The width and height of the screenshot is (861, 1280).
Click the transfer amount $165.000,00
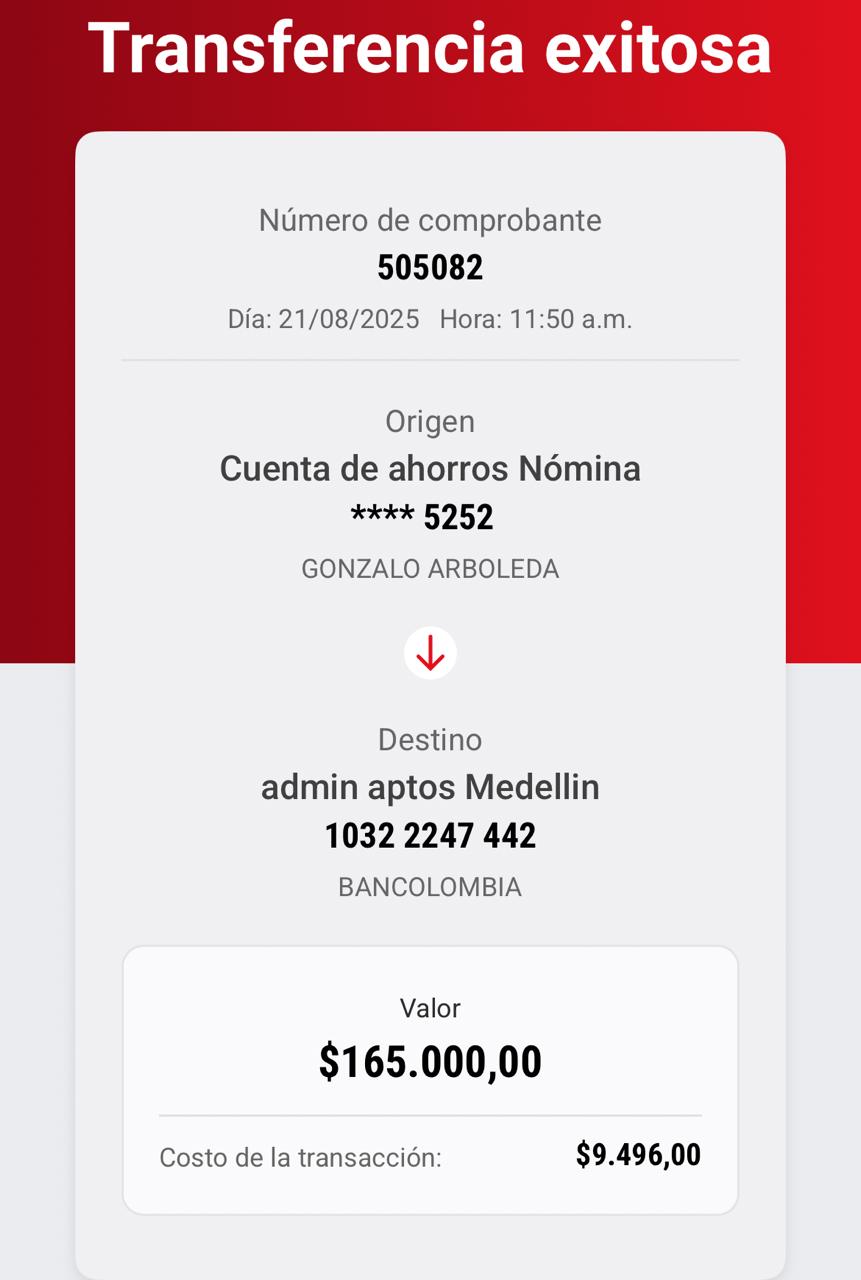click(x=430, y=1060)
